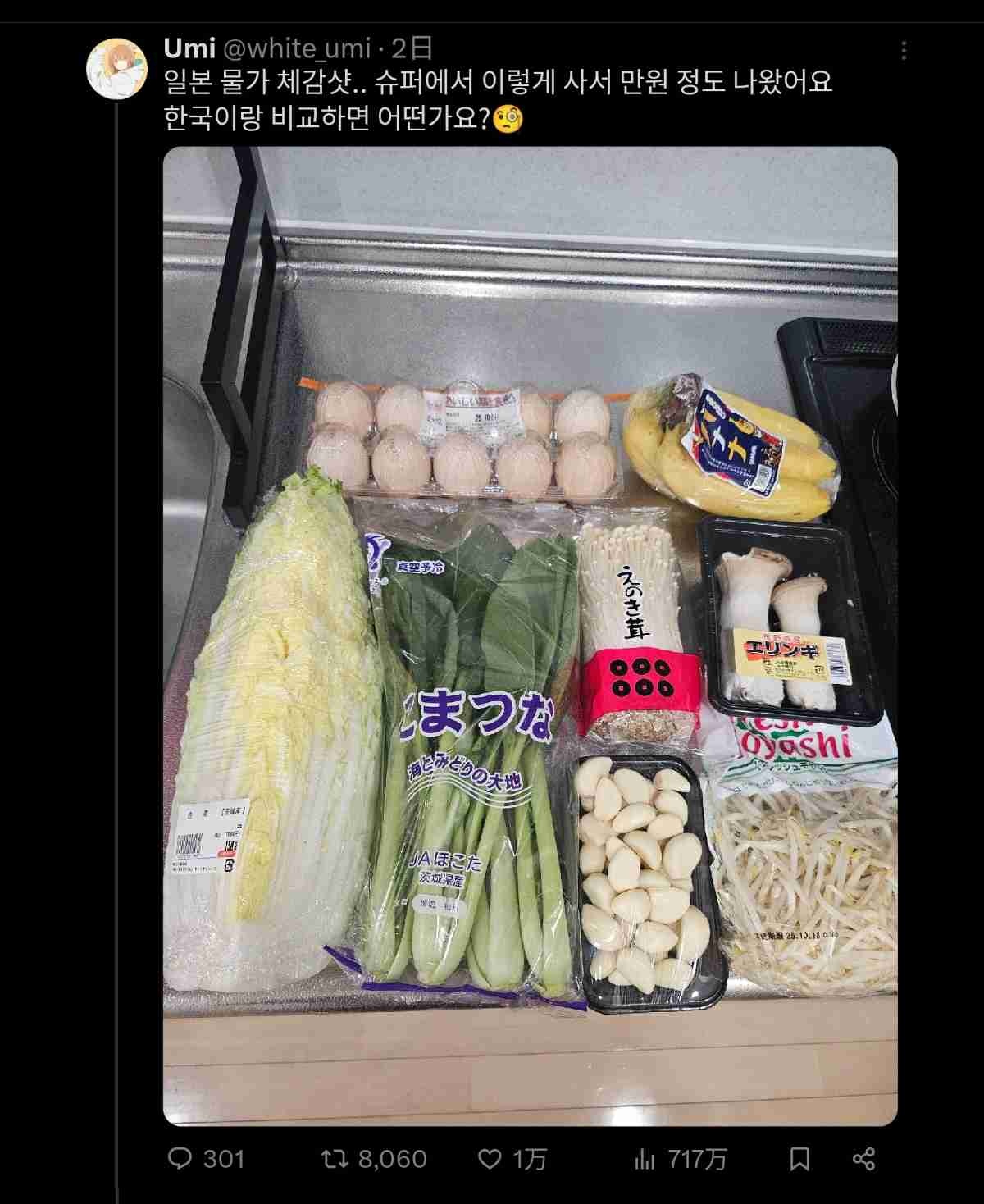The height and width of the screenshot is (1204, 984).
Task: Reply to Umi's tweet
Action: pyautogui.click(x=180, y=1158)
